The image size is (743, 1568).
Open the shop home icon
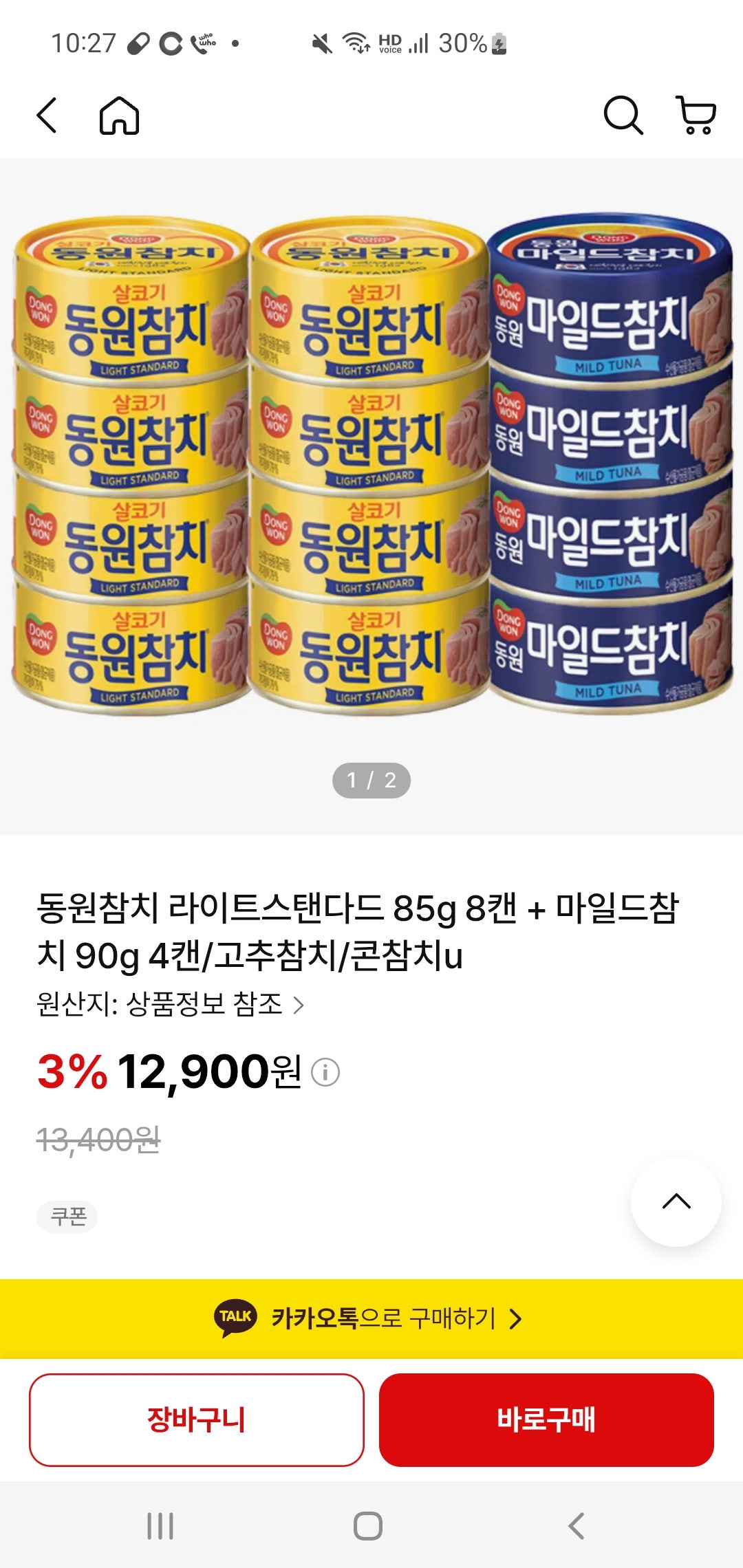point(120,115)
